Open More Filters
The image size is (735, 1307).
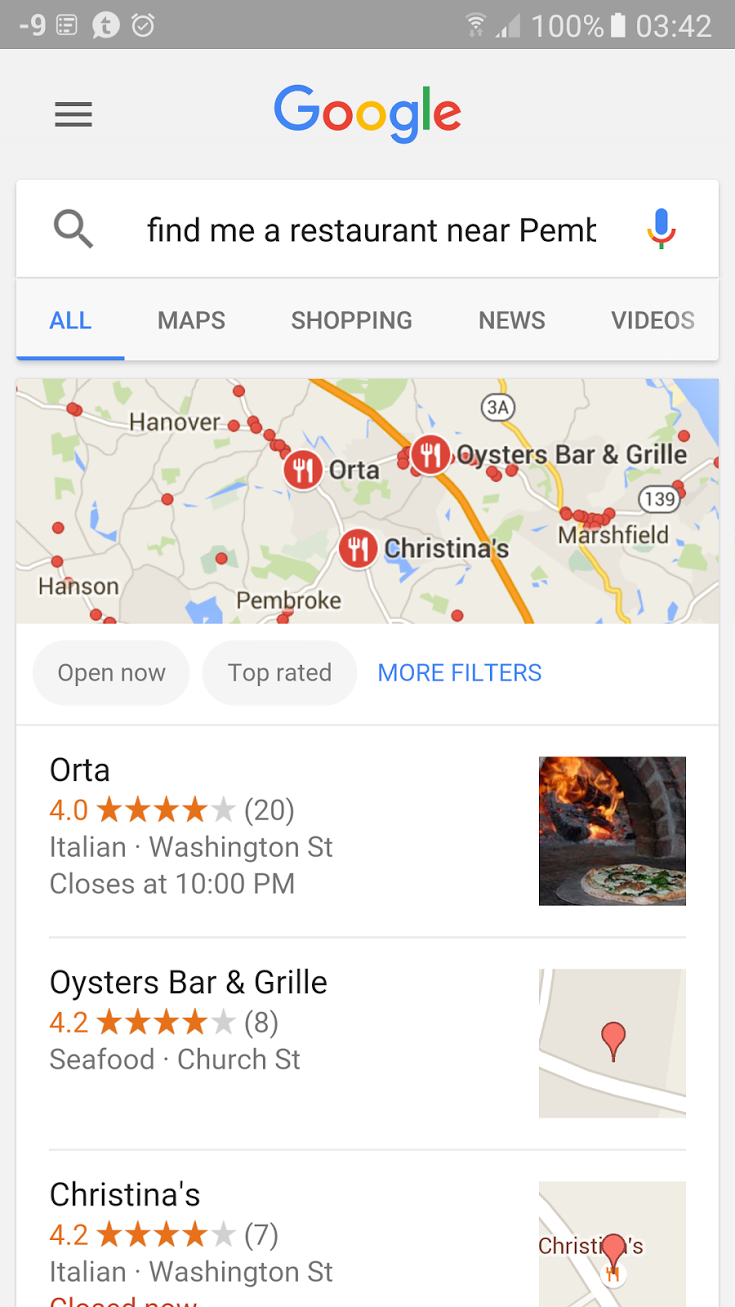(x=459, y=673)
